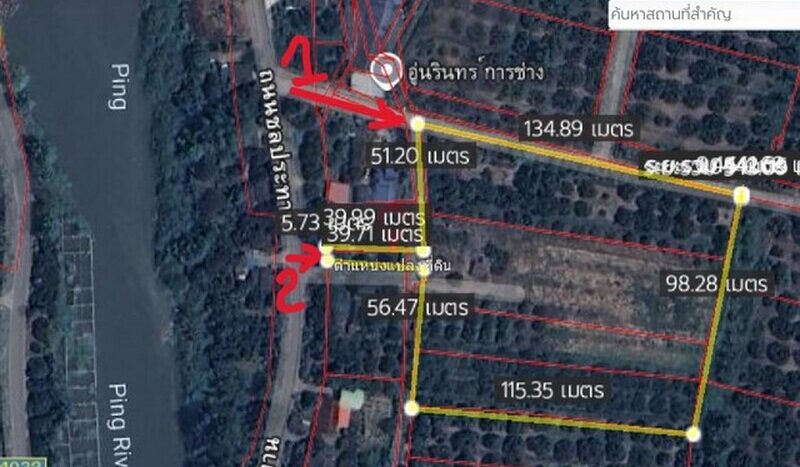Open the ค้นหาสถานที่สำคัญ search box
The width and height of the screenshot is (800, 467).
703,14
